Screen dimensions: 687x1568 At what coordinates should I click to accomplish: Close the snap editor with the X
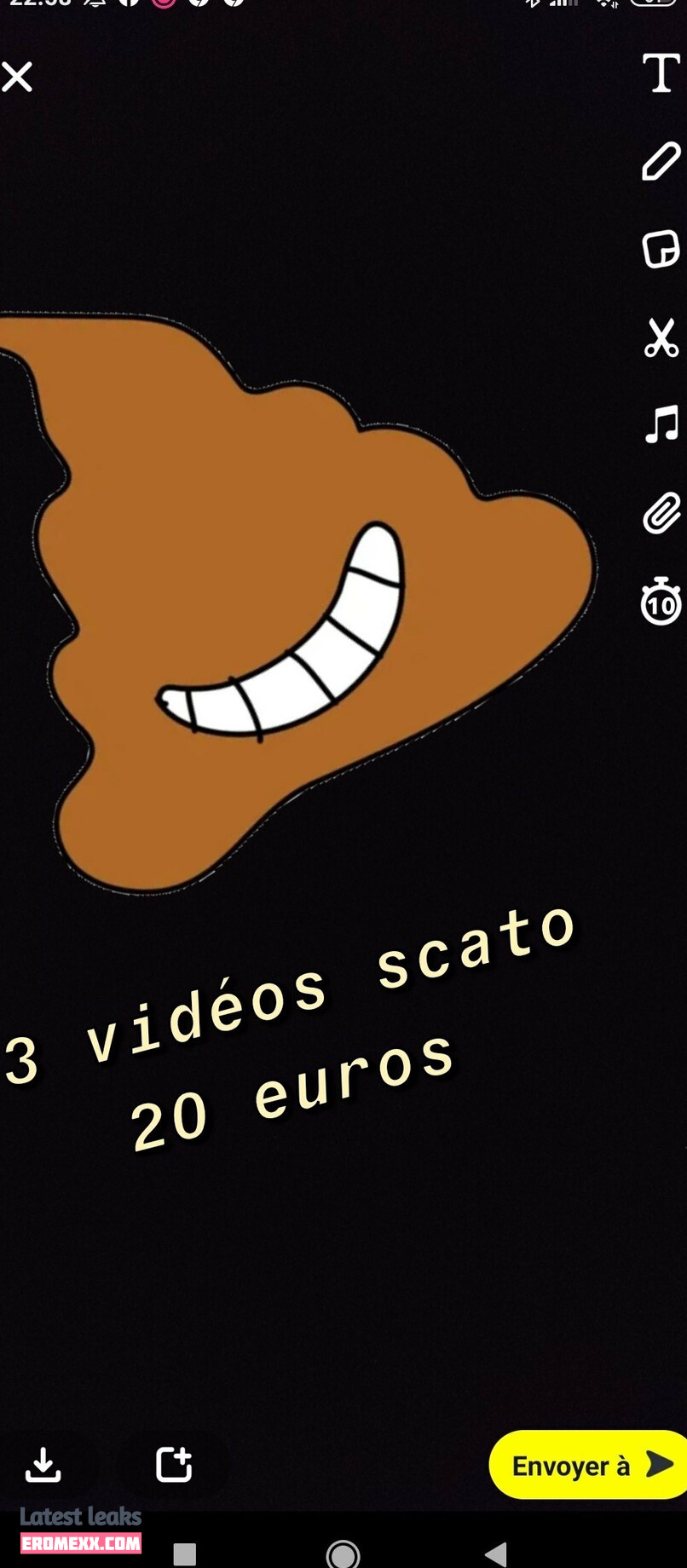17,77
